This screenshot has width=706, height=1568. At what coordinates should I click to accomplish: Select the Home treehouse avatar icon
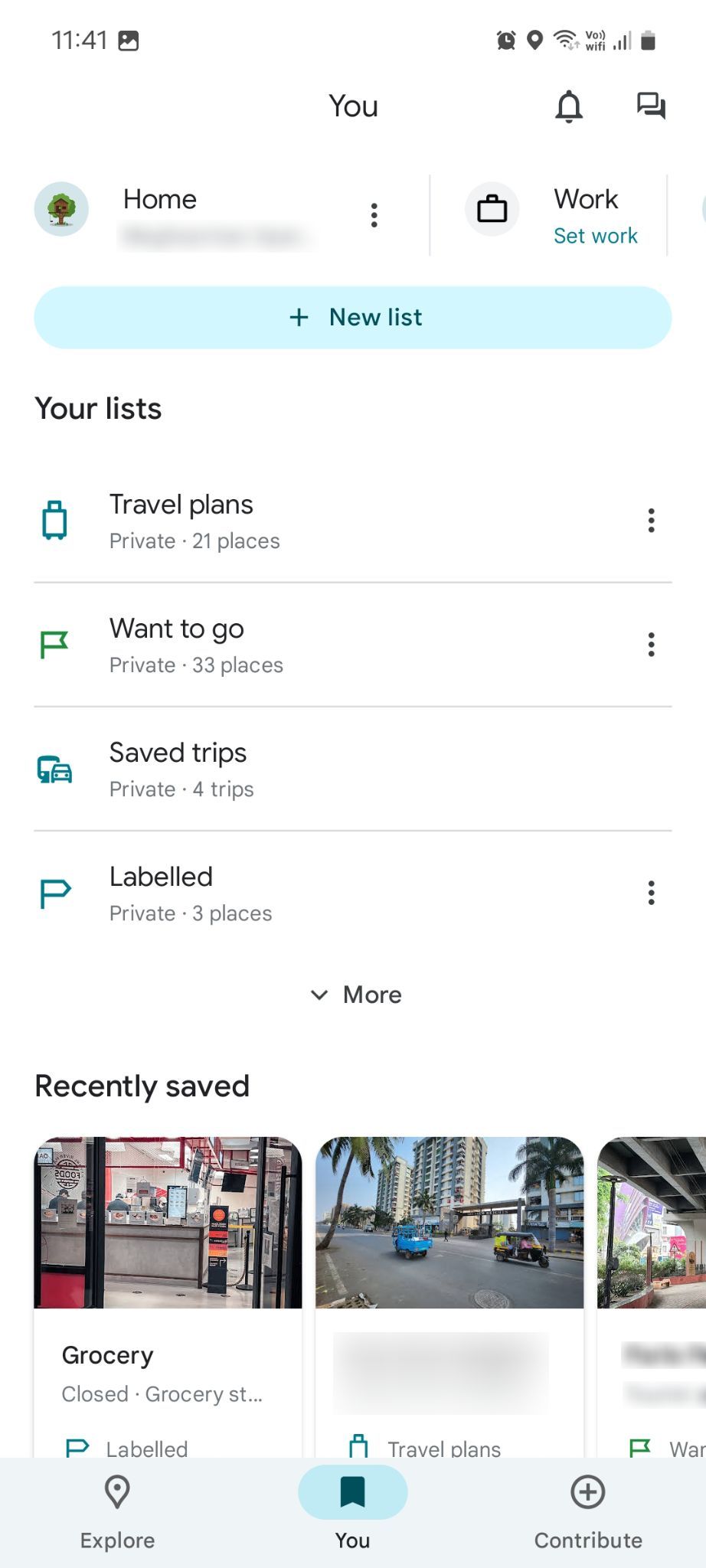[x=61, y=208]
